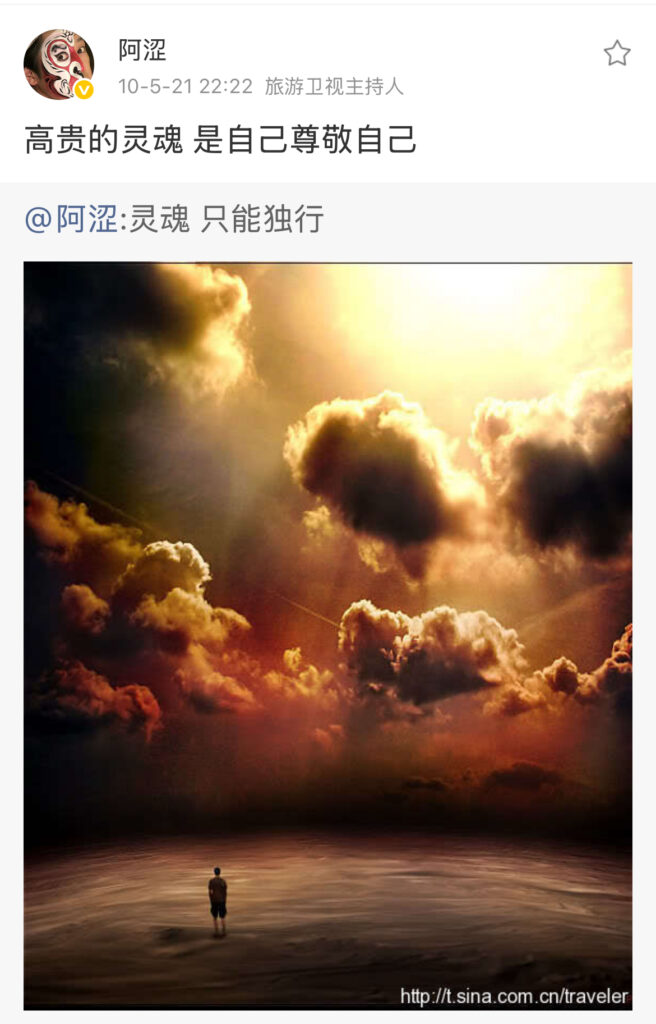Favorite this post with the star icon

617,53
